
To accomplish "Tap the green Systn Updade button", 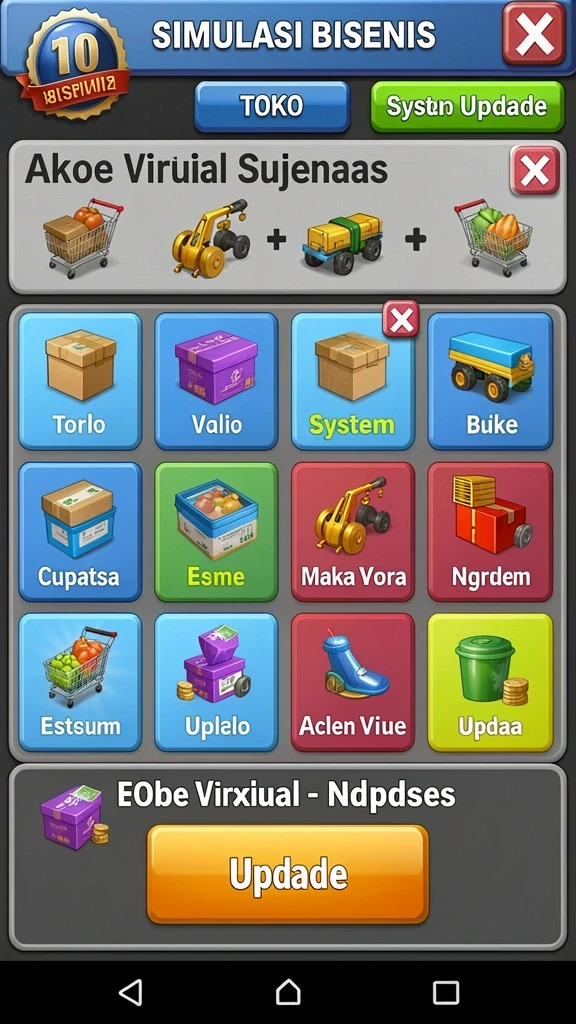I will [467, 106].
